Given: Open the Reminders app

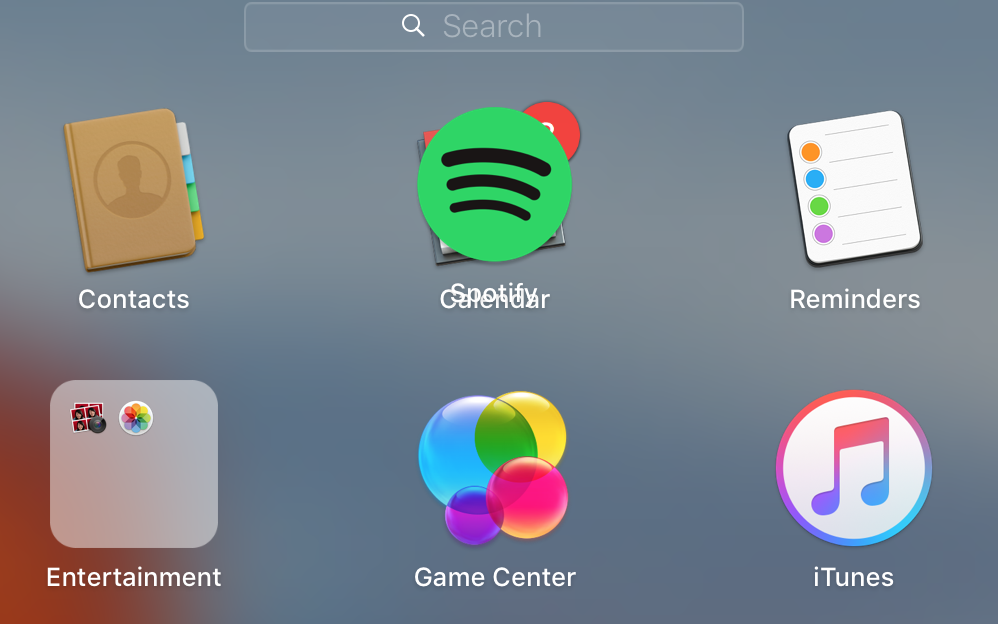Looking at the screenshot, I should click(x=854, y=190).
